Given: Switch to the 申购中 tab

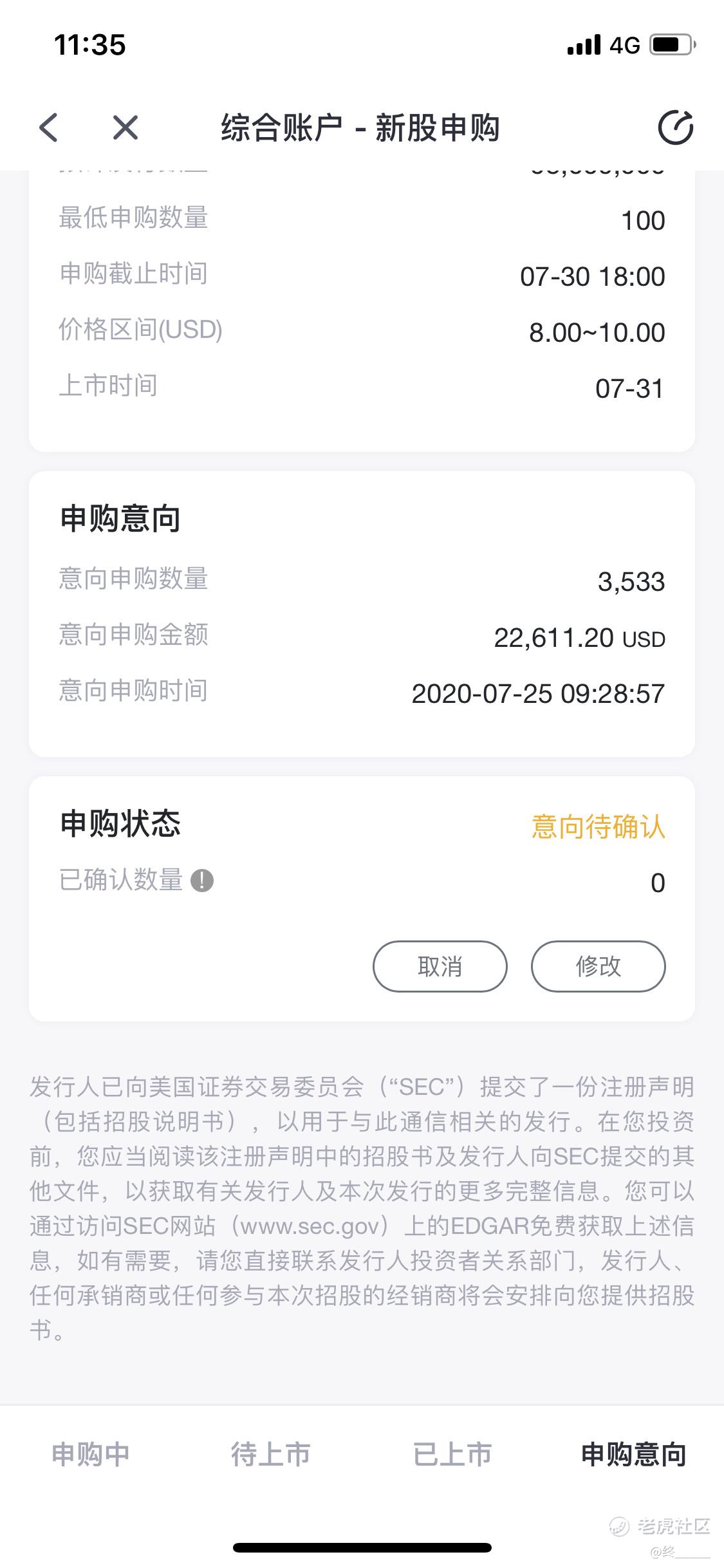Looking at the screenshot, I should pos(91,1454).
